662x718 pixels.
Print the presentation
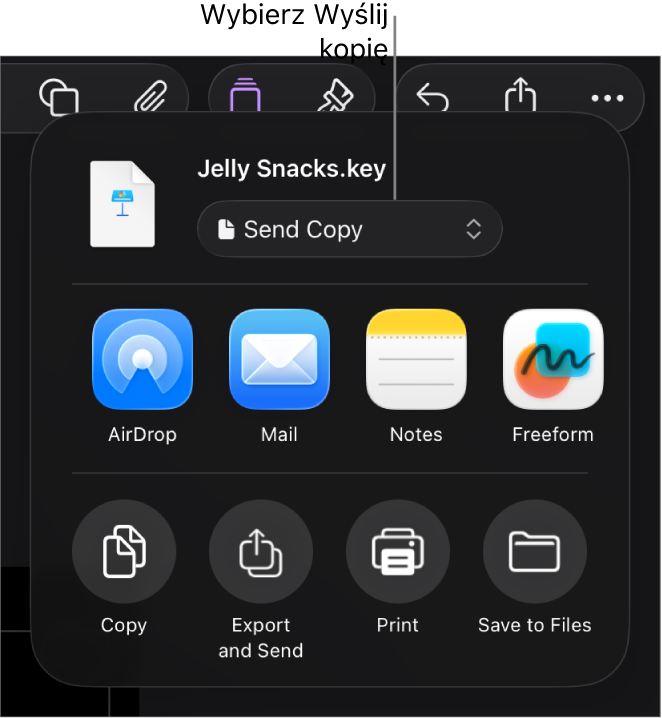(x=397, y=552)
